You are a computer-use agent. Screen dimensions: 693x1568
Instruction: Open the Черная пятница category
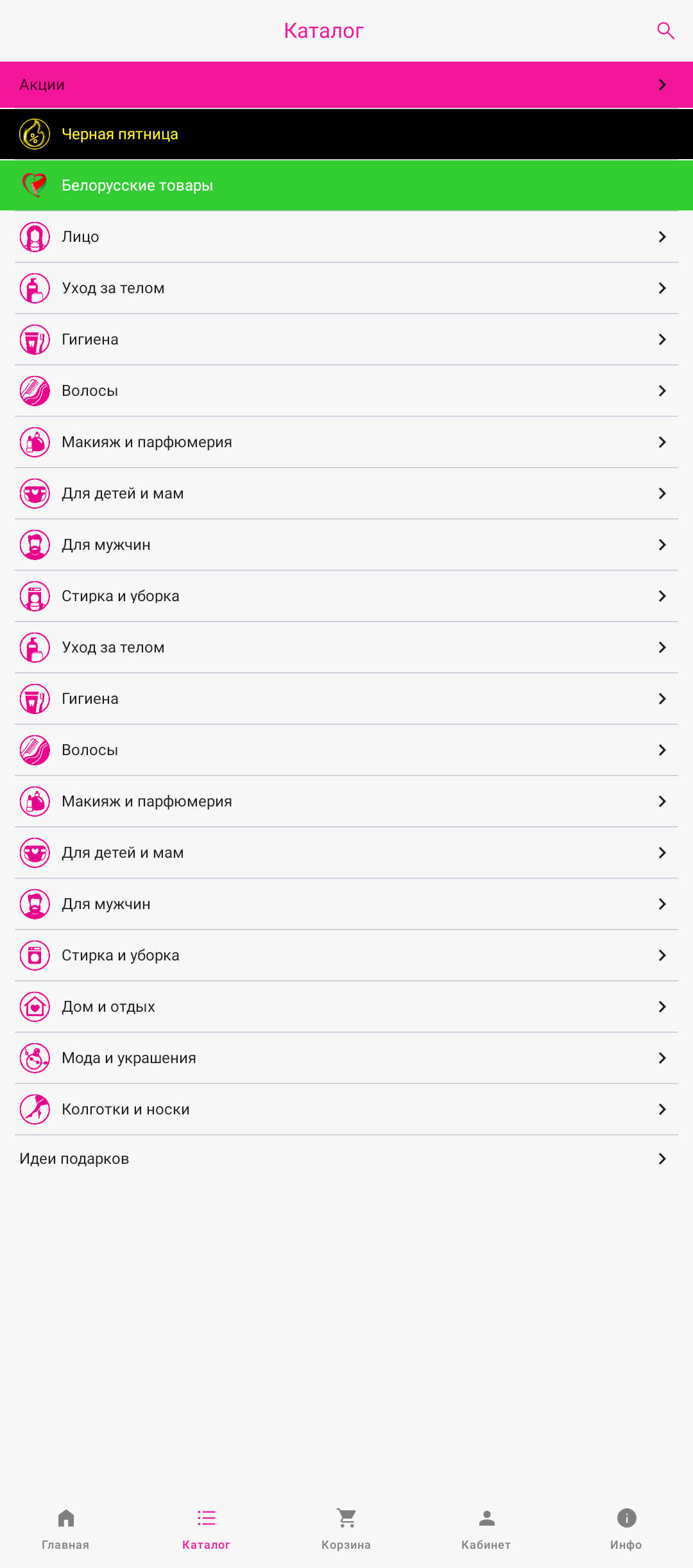click(346, 134)
